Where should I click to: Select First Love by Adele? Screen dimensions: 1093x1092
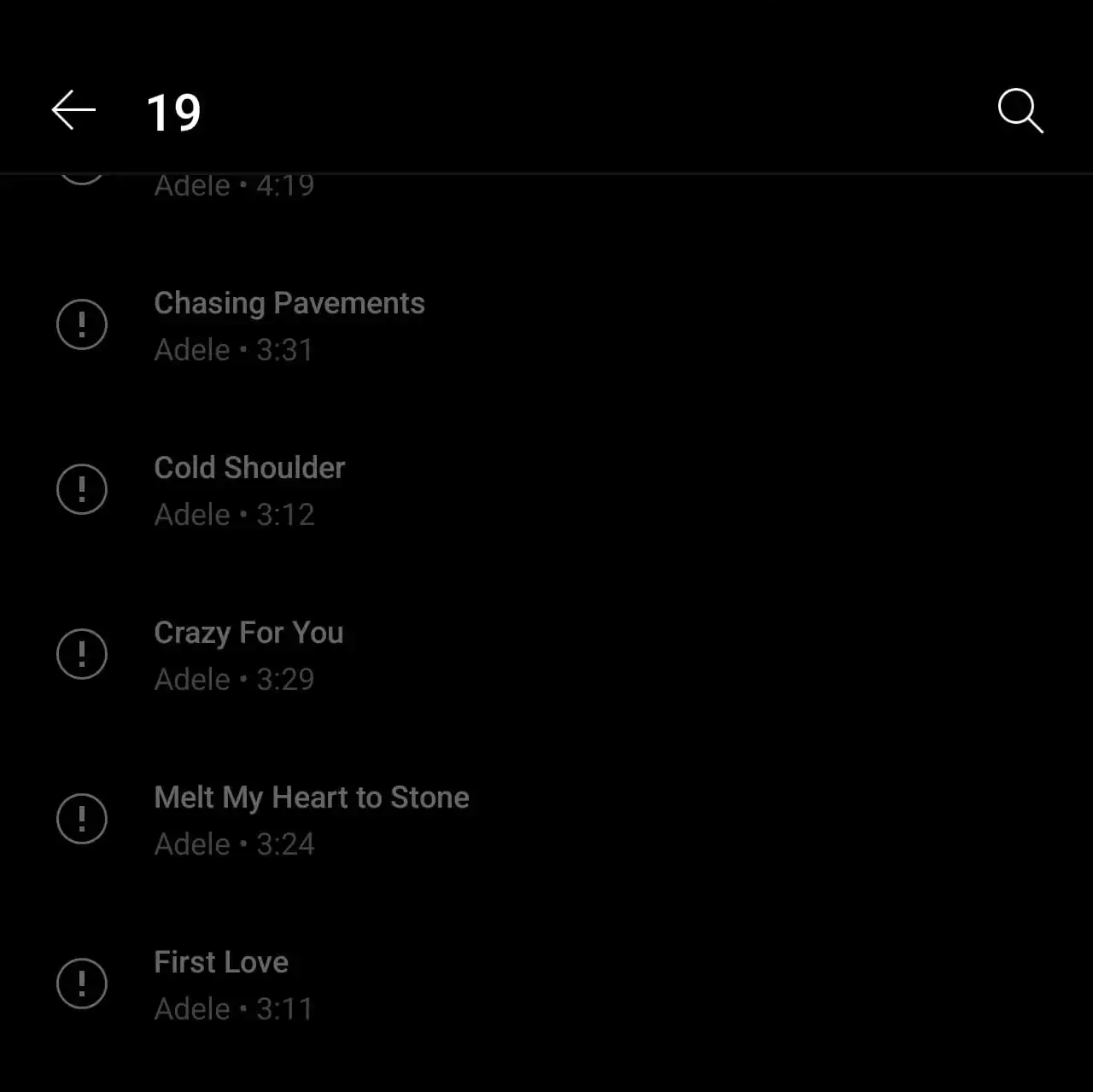tap(221, 984)
